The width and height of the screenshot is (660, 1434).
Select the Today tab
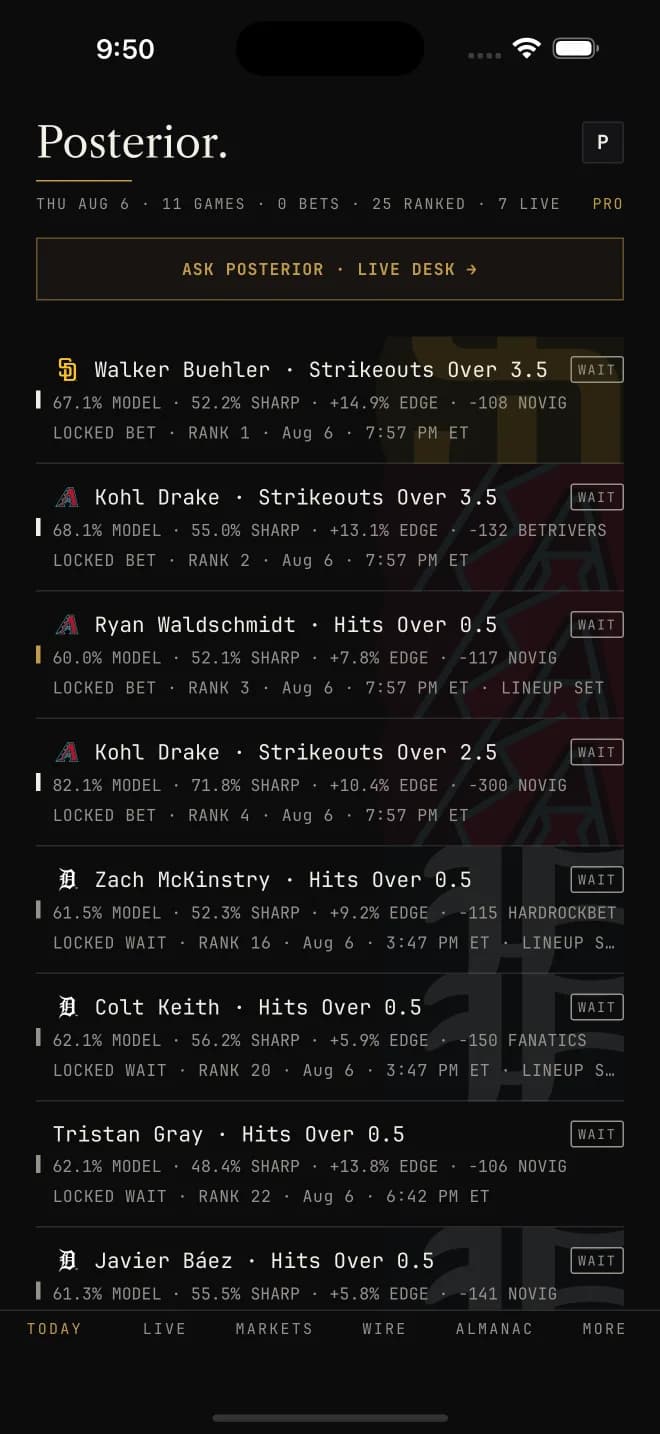pos(54,1329)
